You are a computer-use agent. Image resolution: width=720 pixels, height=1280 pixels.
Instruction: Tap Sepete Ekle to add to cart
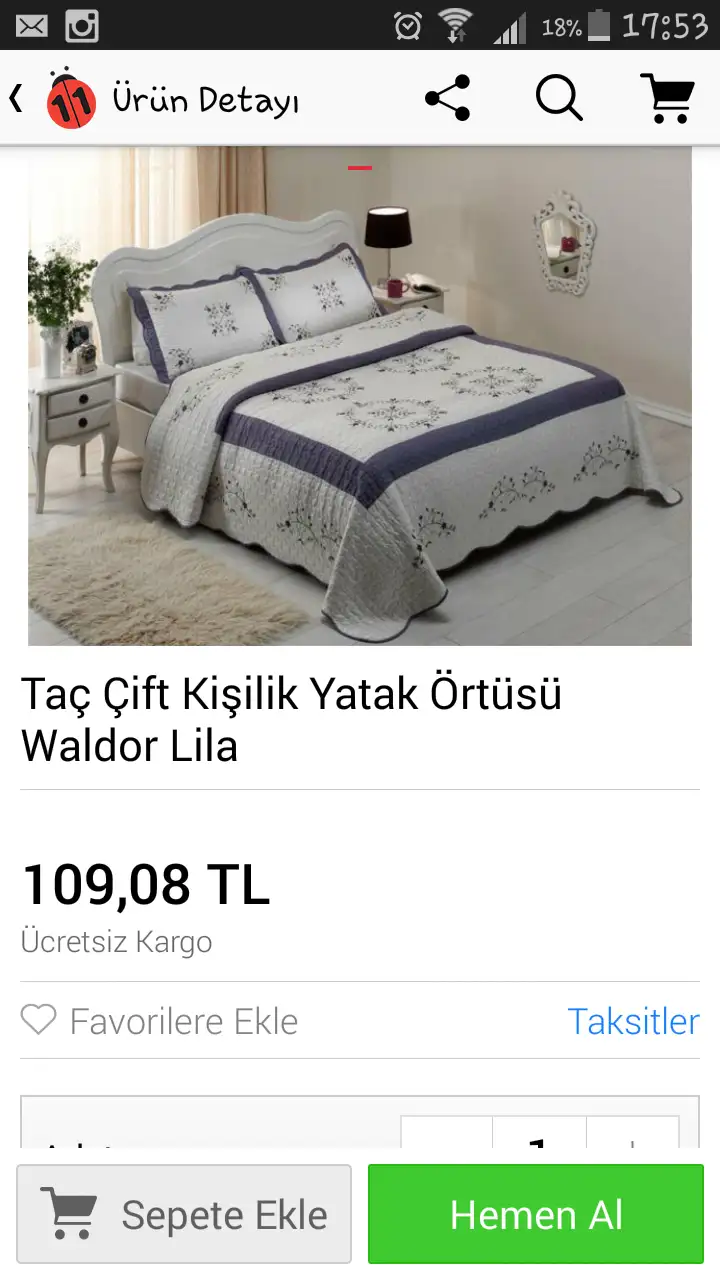(185, 1214)
